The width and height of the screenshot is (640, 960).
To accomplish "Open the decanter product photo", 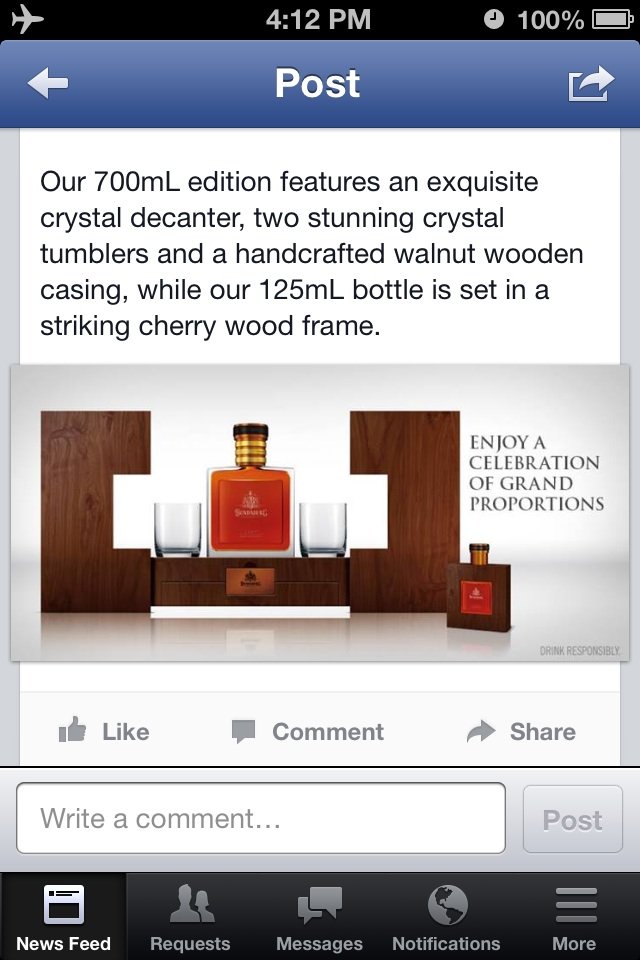I will [320, 513].
